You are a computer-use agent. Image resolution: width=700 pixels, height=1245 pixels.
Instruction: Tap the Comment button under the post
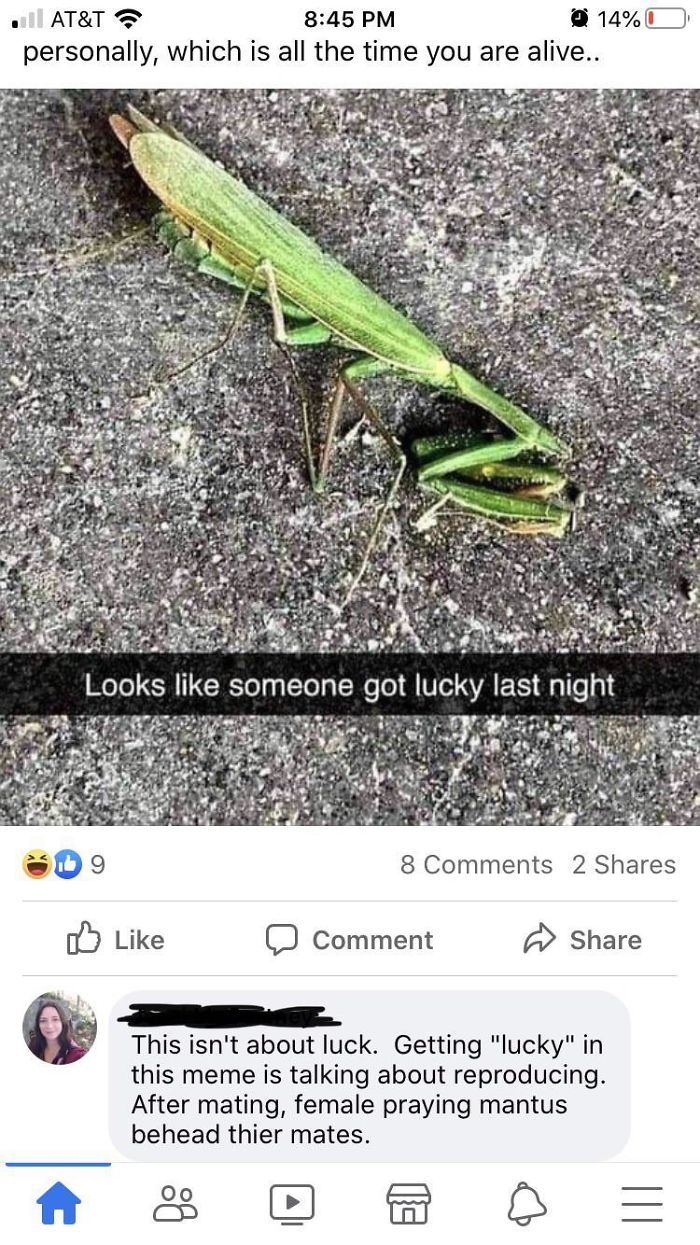point(349,939)
